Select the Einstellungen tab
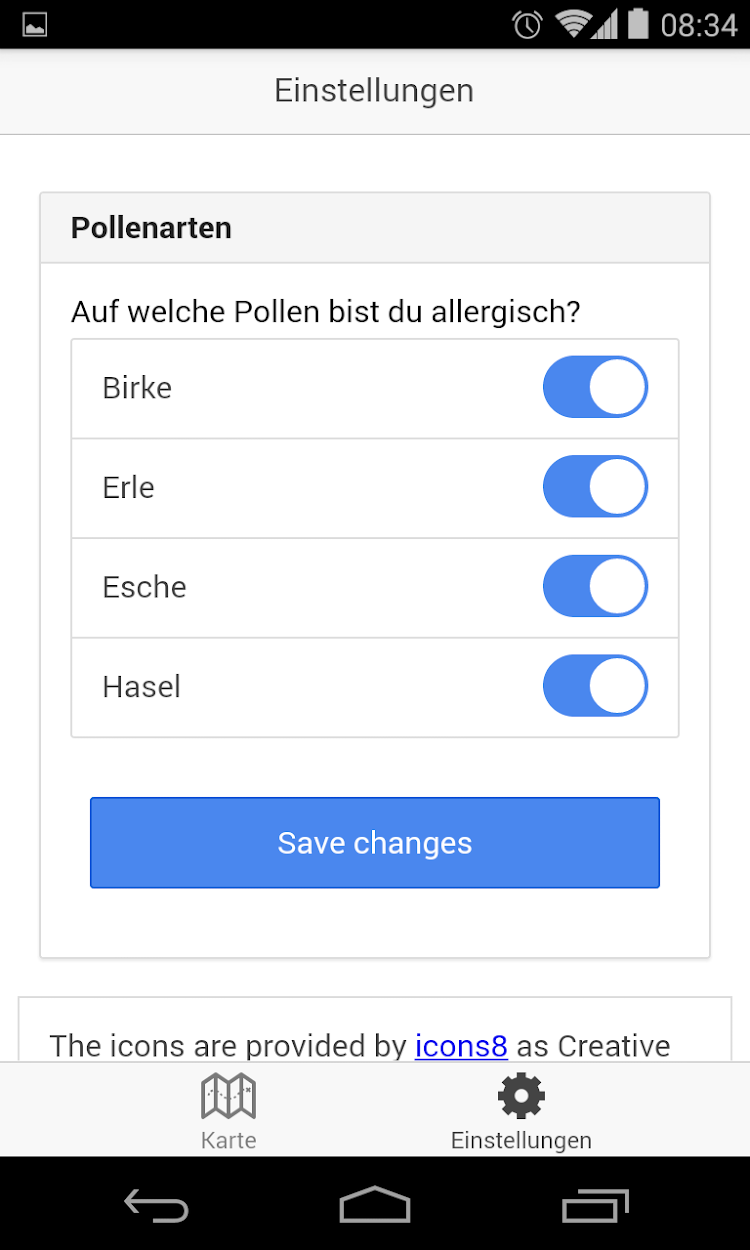The height and width of the screenshot is (1250, 750). click(521, 1110)
